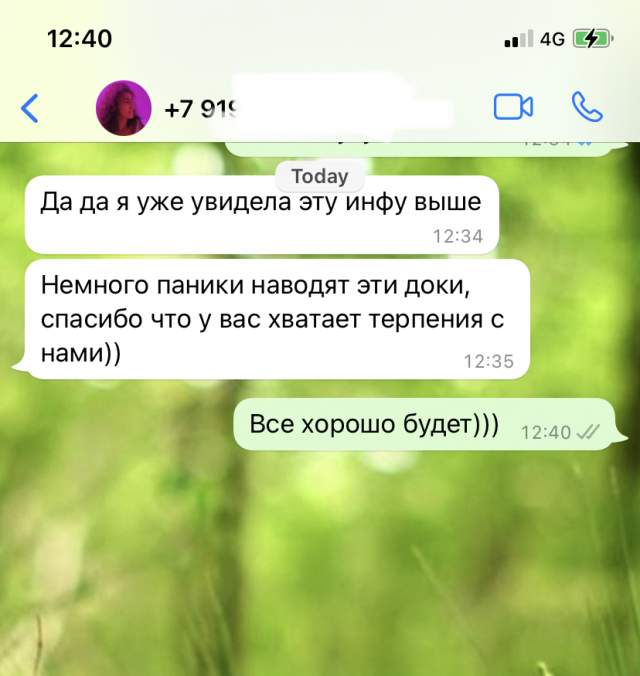Start a voice call with this contact
The image size is (640, 676).
tap(585, 107)
